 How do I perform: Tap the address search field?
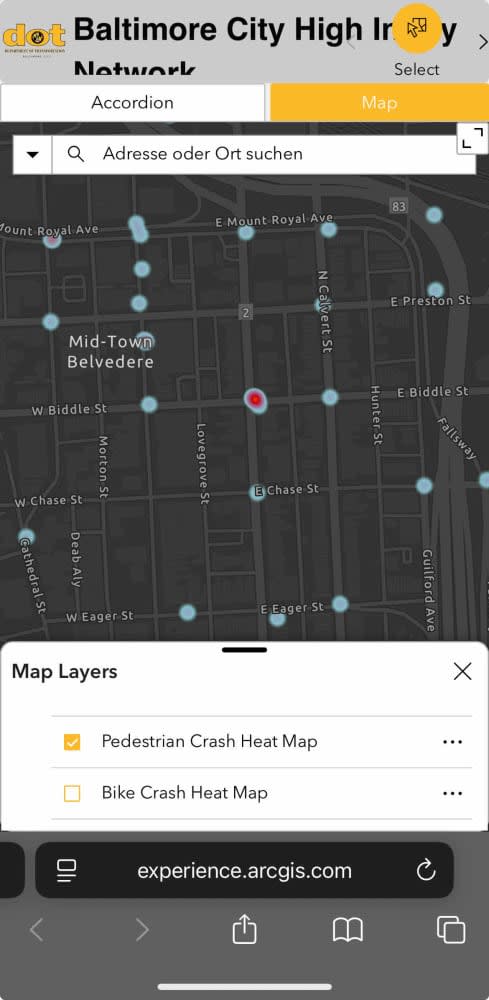click(x=264, y=154)
